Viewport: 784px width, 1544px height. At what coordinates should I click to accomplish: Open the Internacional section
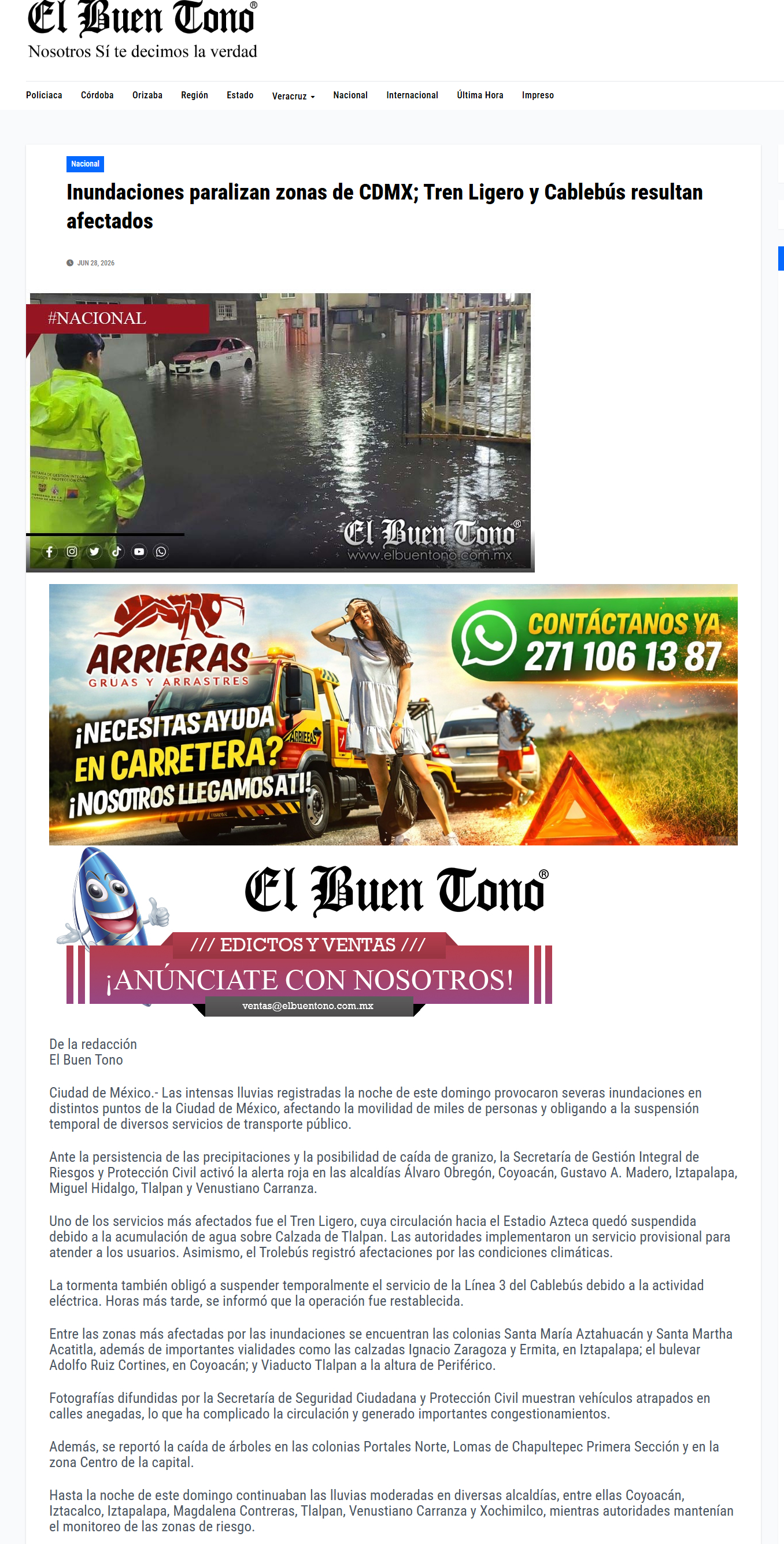pyautogui.click(x=412, y=95)
